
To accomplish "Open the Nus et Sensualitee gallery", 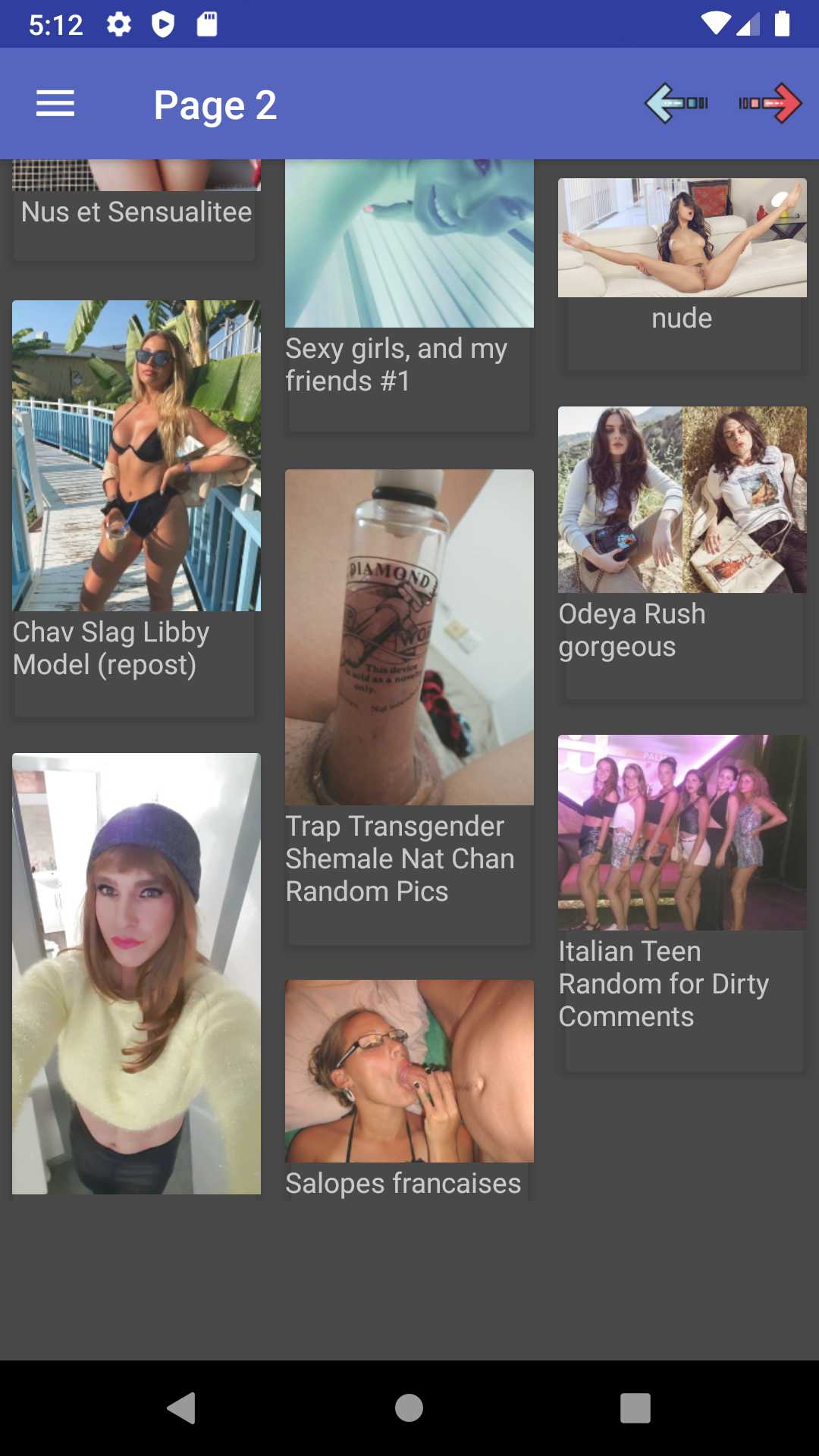I will tap(136, 212).
